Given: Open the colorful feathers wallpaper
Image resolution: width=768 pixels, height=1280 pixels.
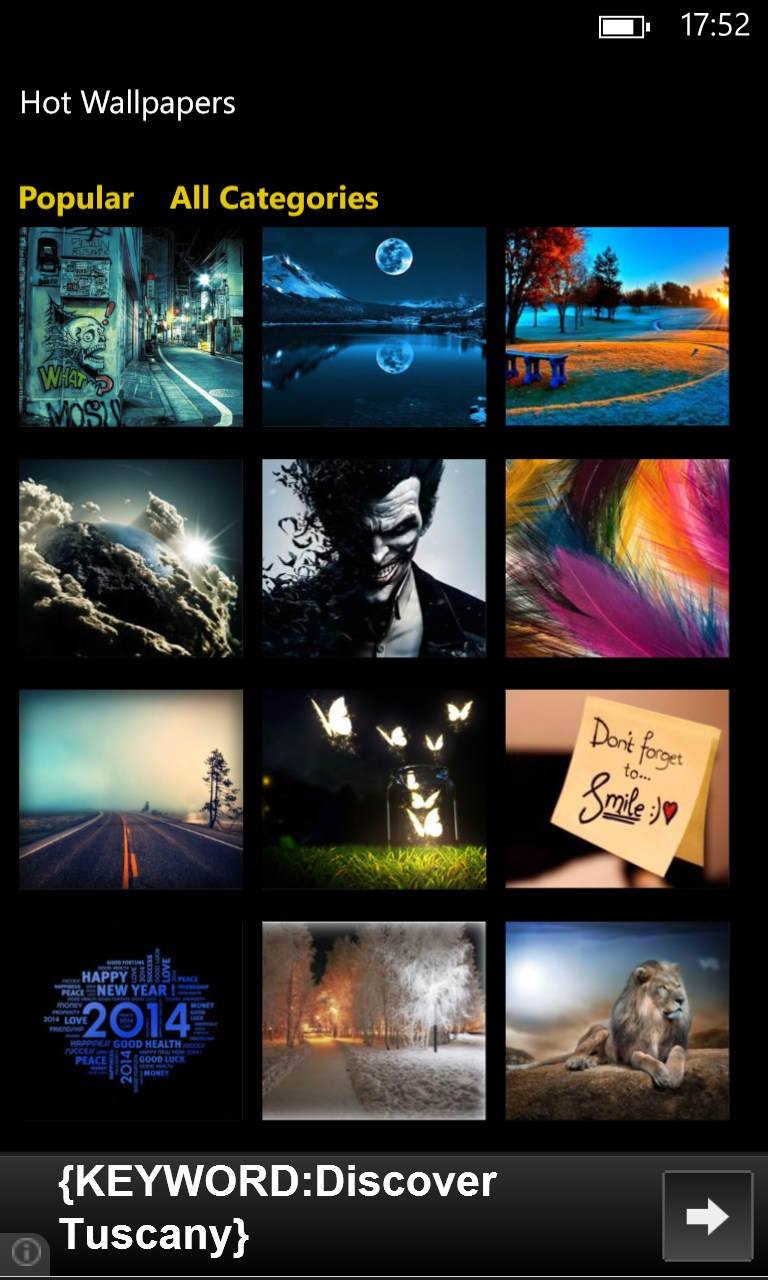Looking at the screenshot, I should [617, 558].
